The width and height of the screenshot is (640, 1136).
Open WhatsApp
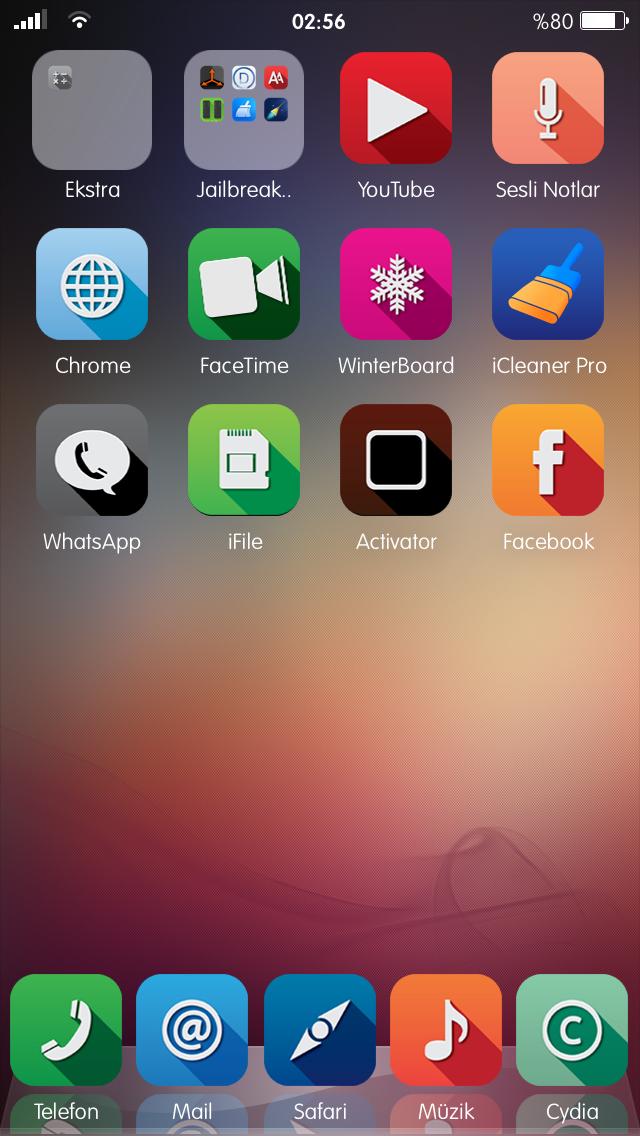coord(92,460)
